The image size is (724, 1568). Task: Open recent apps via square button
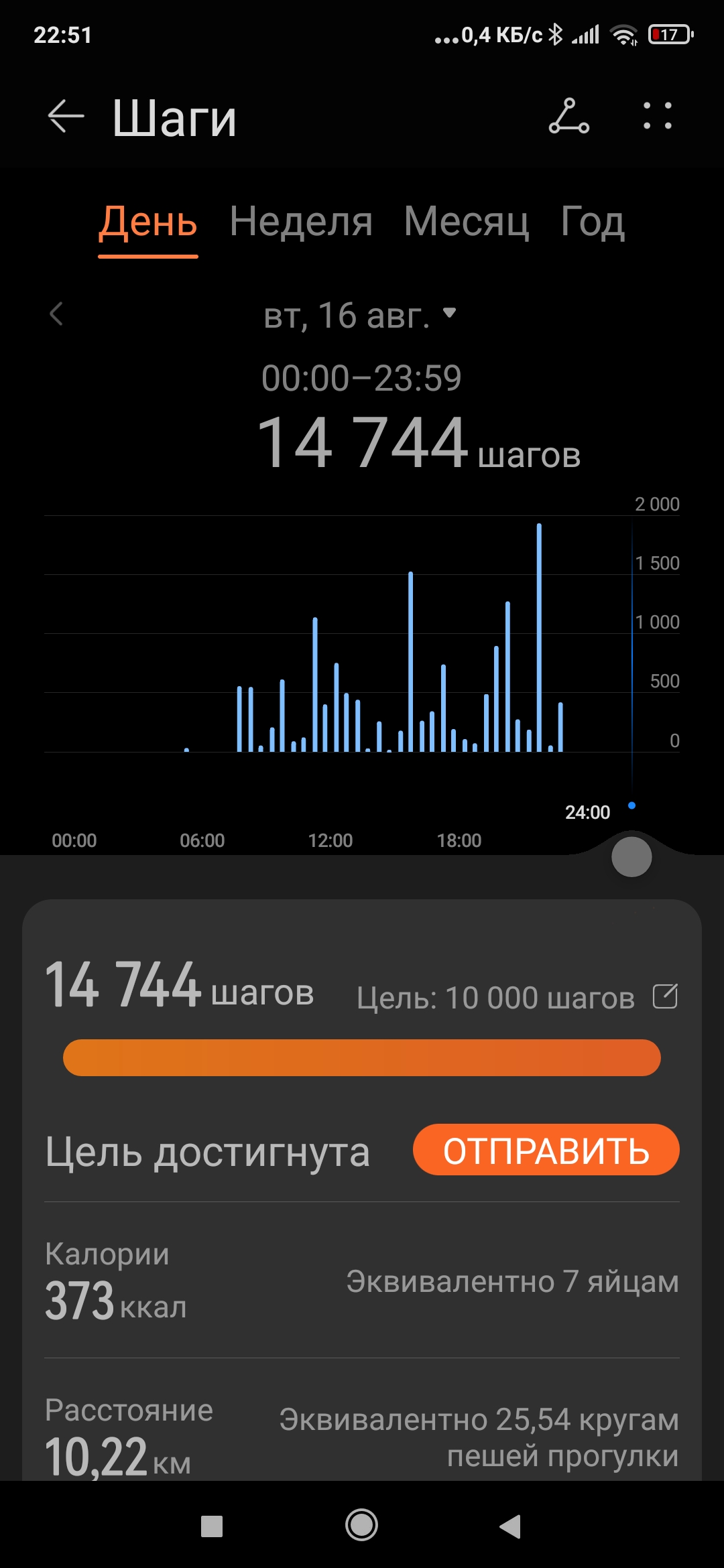212,1526
